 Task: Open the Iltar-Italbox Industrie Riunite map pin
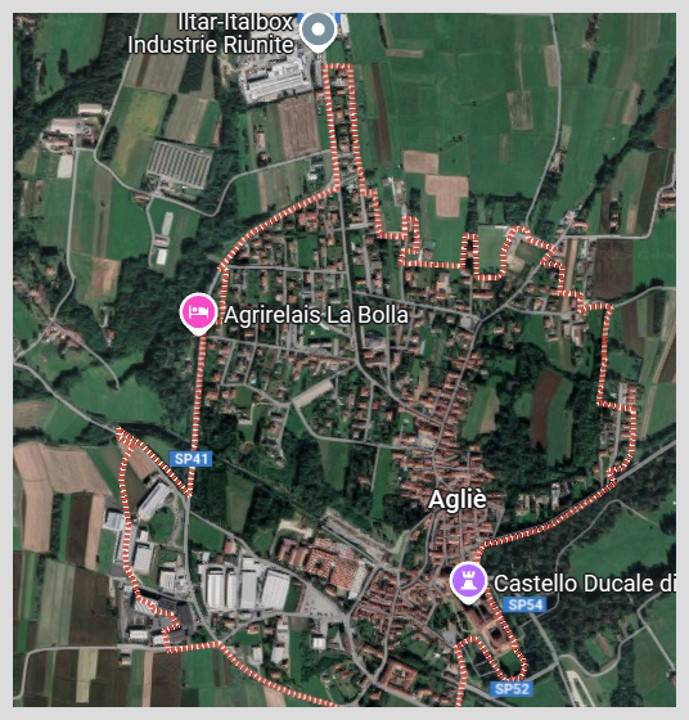coord(318,30)
